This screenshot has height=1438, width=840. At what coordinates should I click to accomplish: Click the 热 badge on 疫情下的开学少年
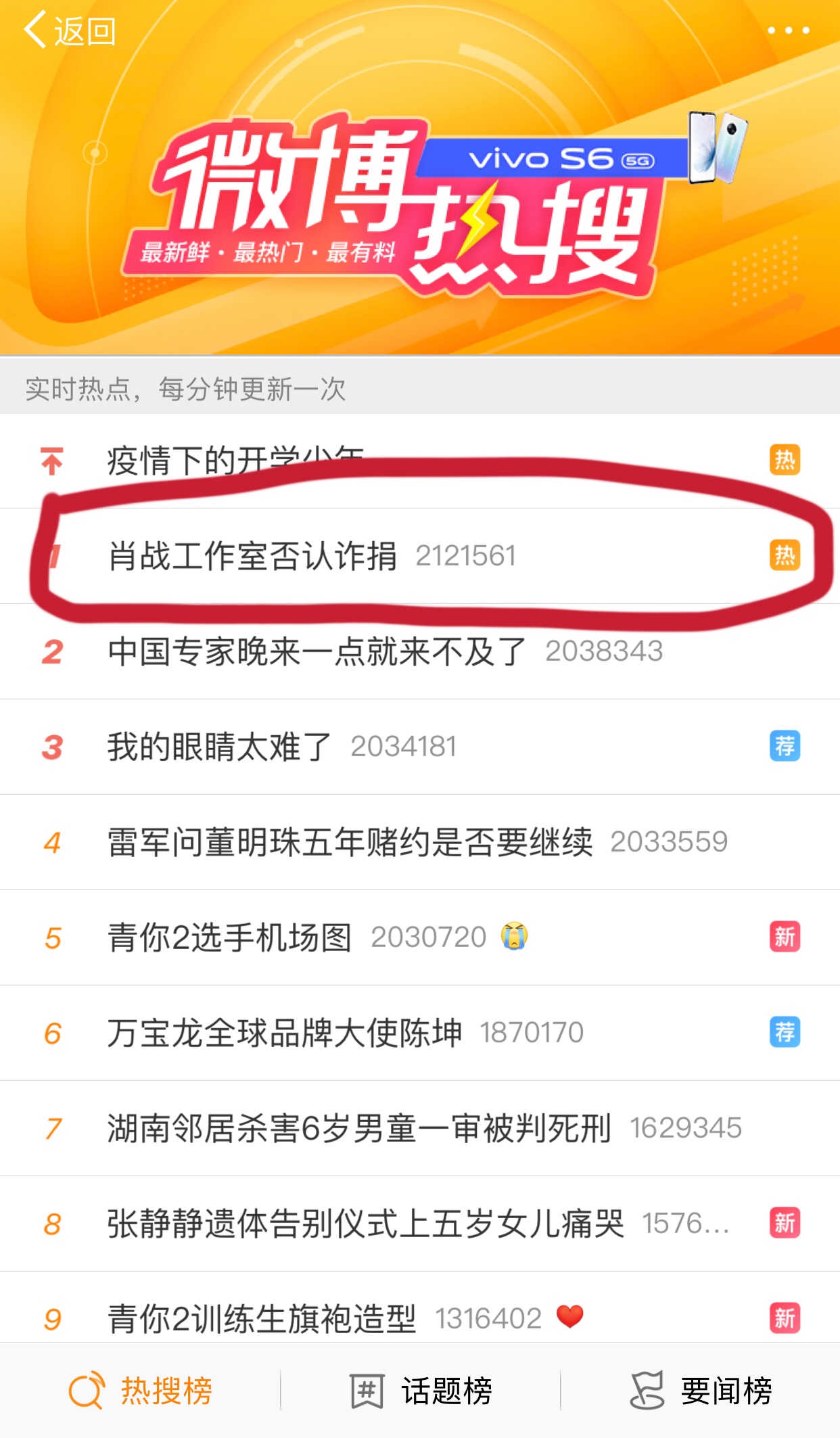[x=786, y=459]
